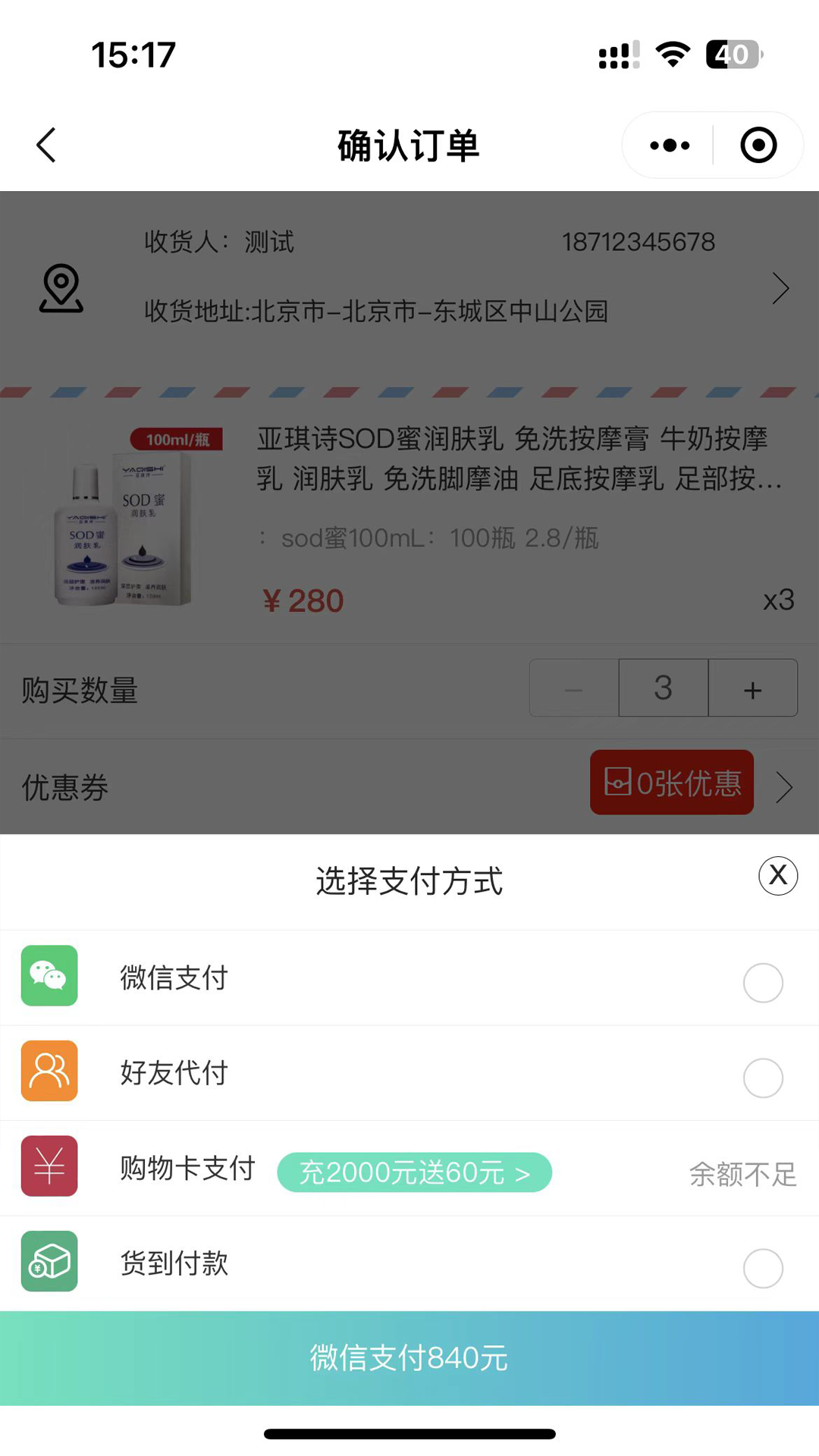
Task: Click the SOD蜜 product thumbnail image
Action: click(x=125, y=523)
